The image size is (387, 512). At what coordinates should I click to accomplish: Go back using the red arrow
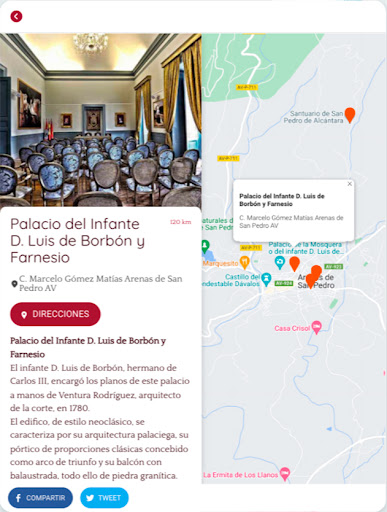[16, 16]
